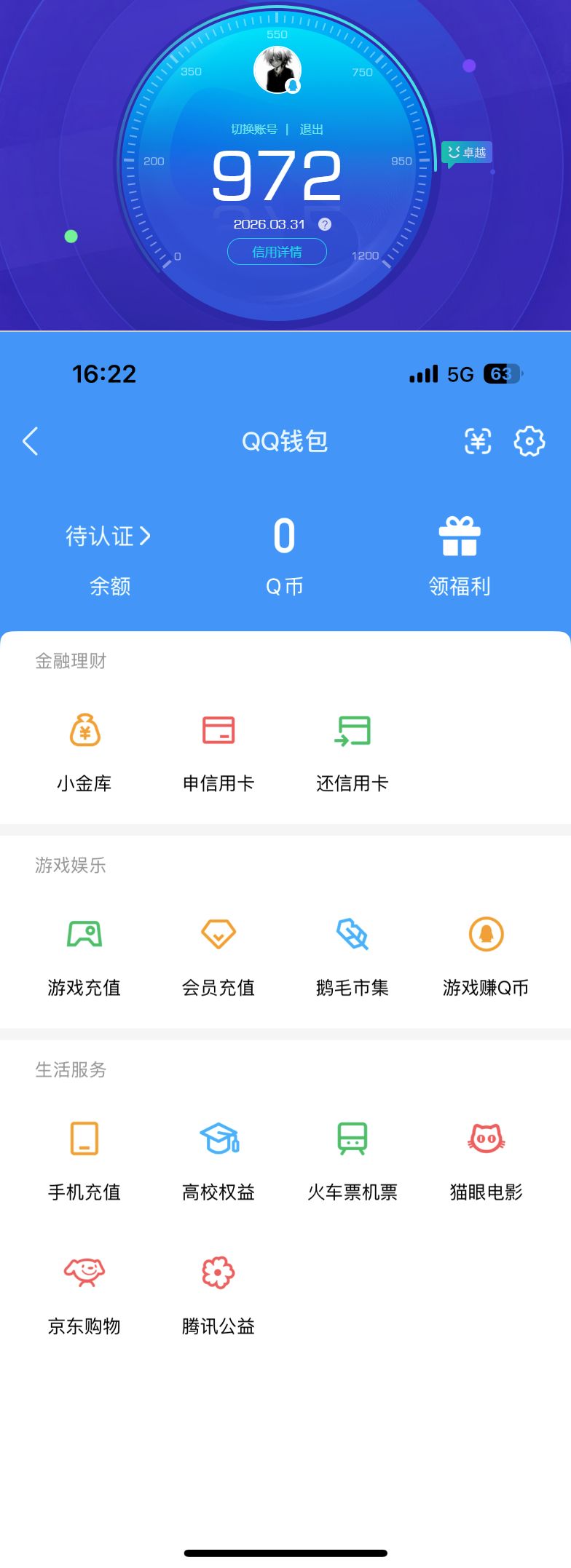The image size is (571, 1568).
Task: Open the wallet settings gear
Action: [530, 441]
